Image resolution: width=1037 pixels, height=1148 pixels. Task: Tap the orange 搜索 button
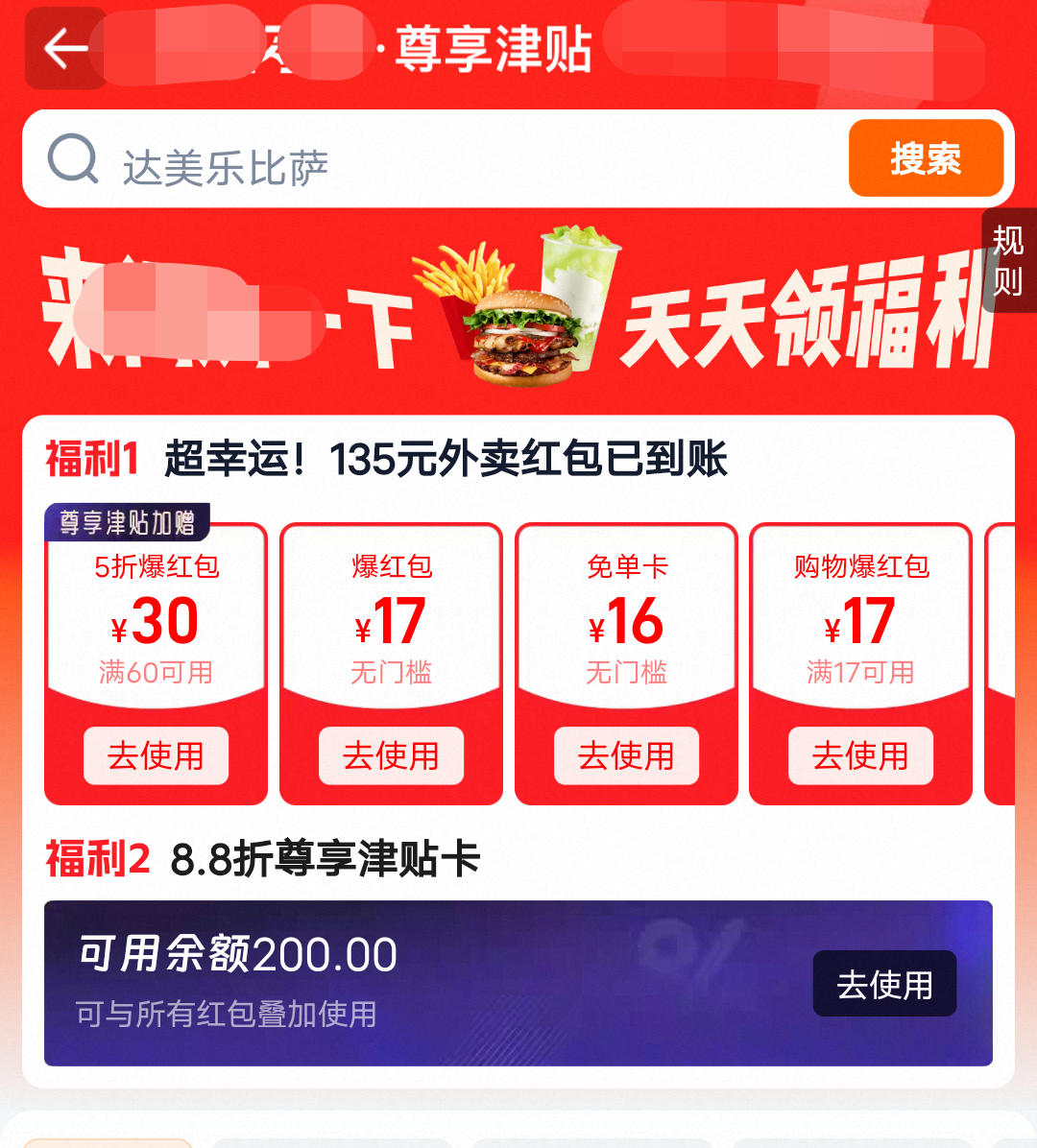pyautogui.click(x=926, y=158)
